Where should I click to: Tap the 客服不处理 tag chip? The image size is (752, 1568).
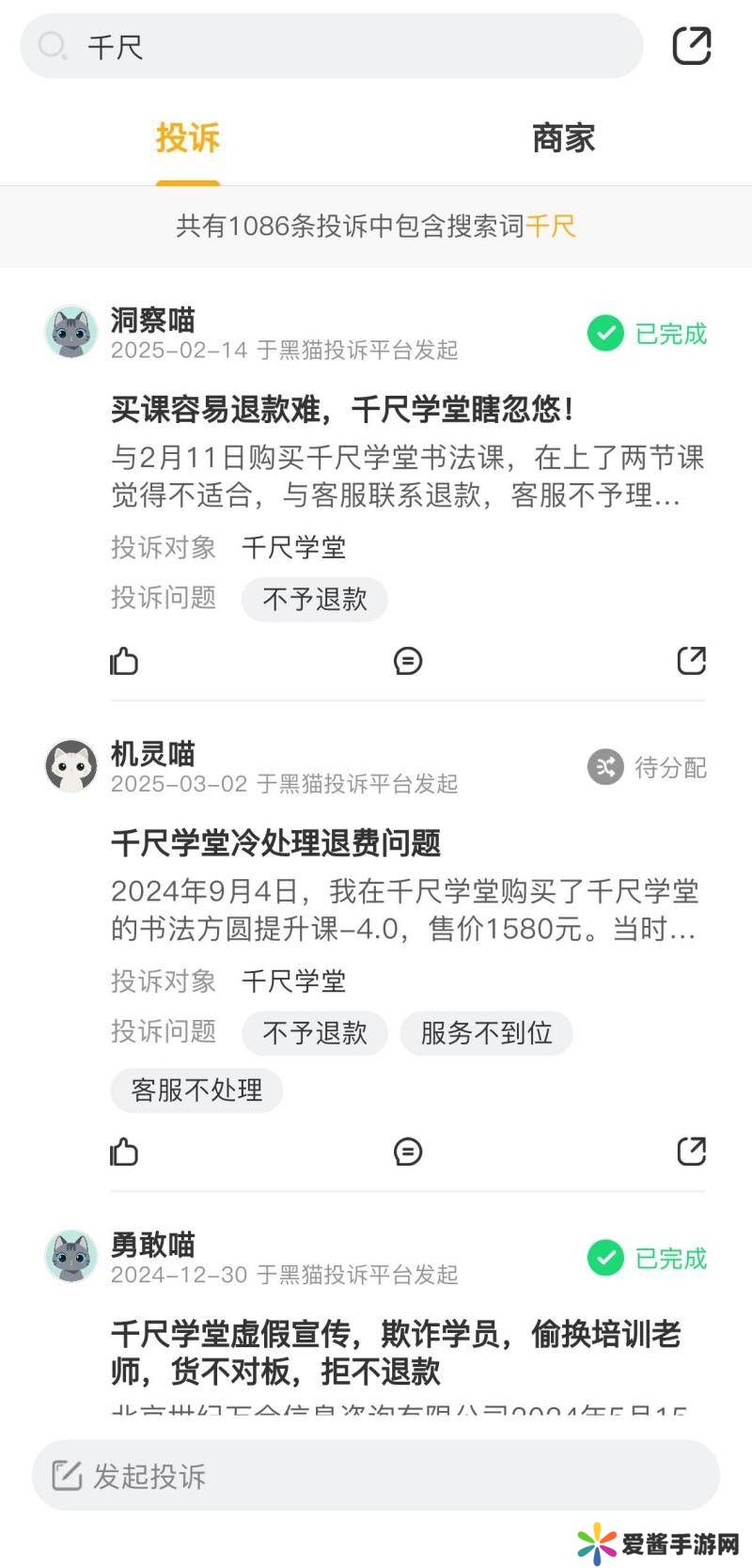[x=196, y=1090]
